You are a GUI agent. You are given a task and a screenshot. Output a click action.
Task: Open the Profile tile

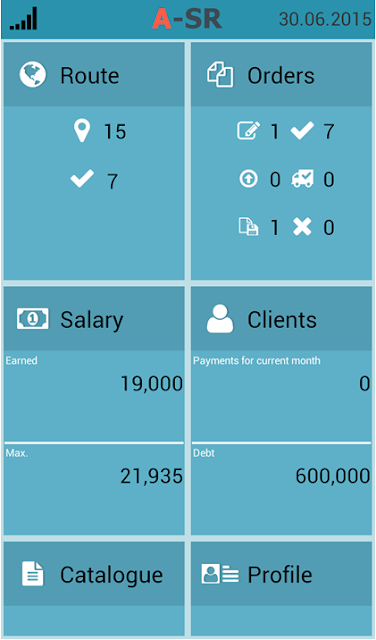point(281,589)
